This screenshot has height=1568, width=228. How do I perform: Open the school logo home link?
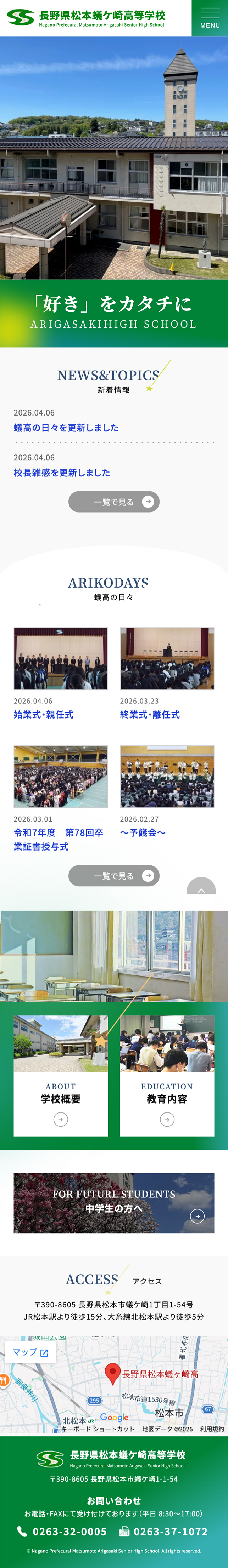pos(85,18)
